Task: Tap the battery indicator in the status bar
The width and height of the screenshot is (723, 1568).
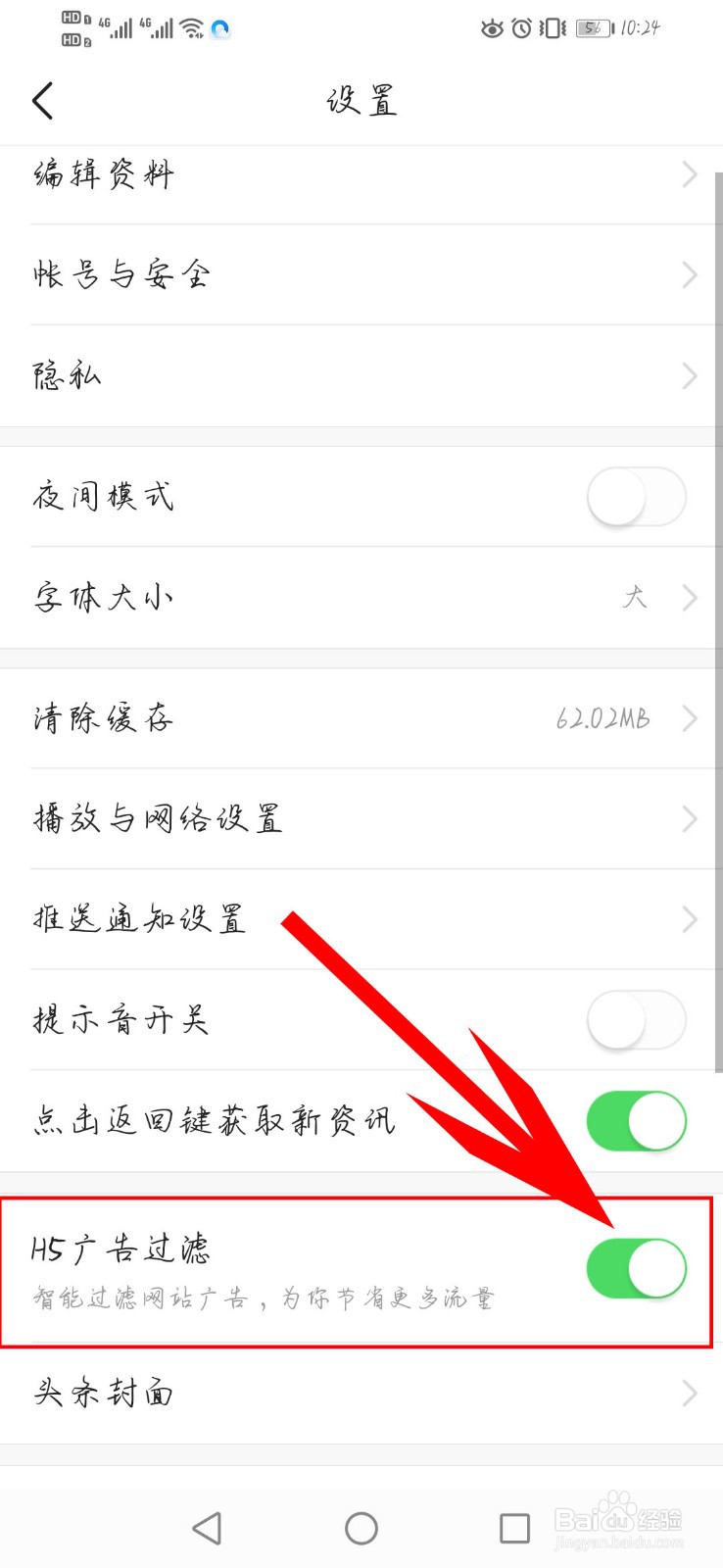Action: (590, 28)
